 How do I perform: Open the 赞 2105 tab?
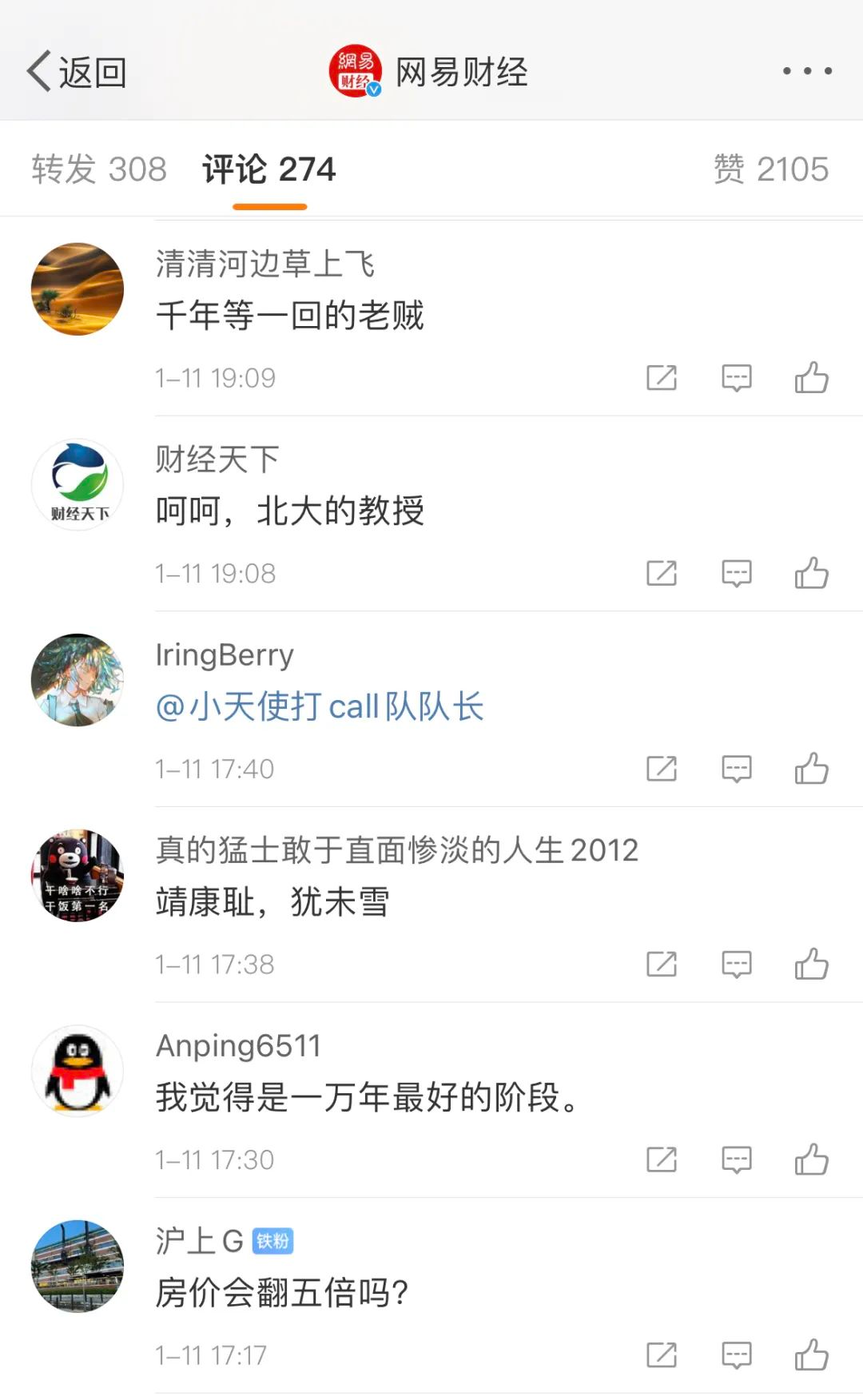(x=771, y=169)
